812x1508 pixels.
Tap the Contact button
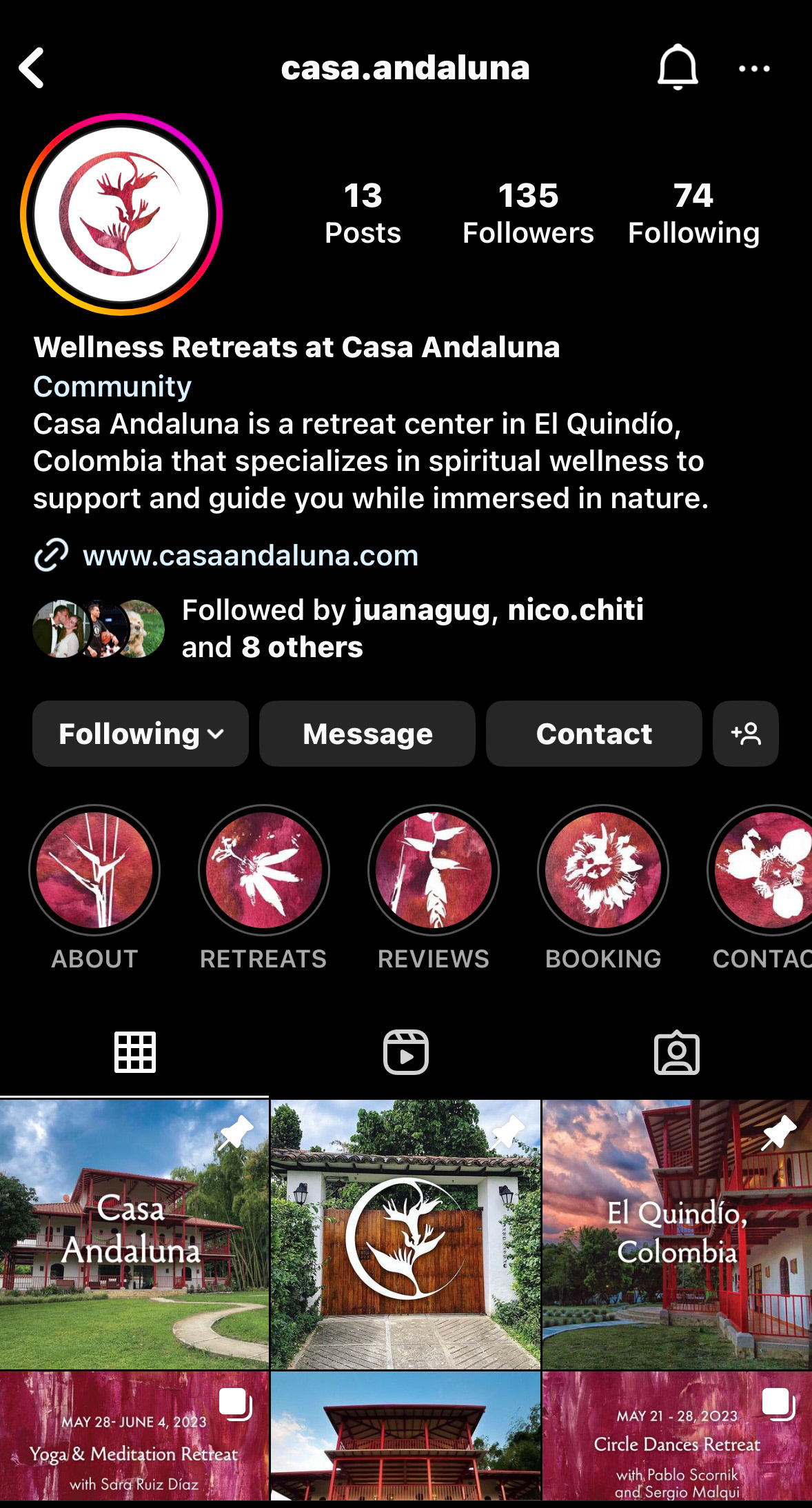click(x=593, y=734)
